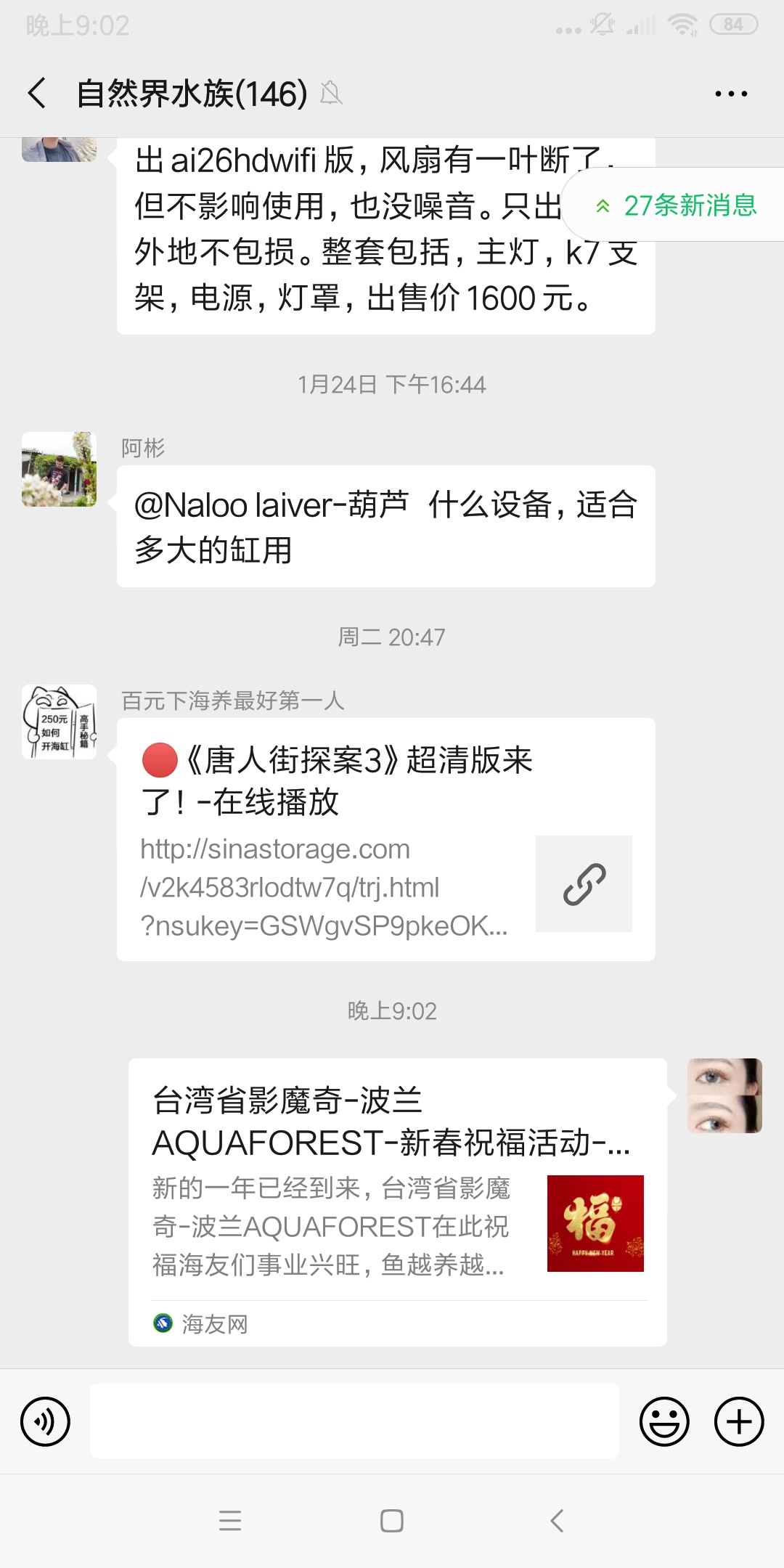This screenshot has width=784, height=1568.
Task: Jump to the 27 new messages
Action: coord(675,205)
